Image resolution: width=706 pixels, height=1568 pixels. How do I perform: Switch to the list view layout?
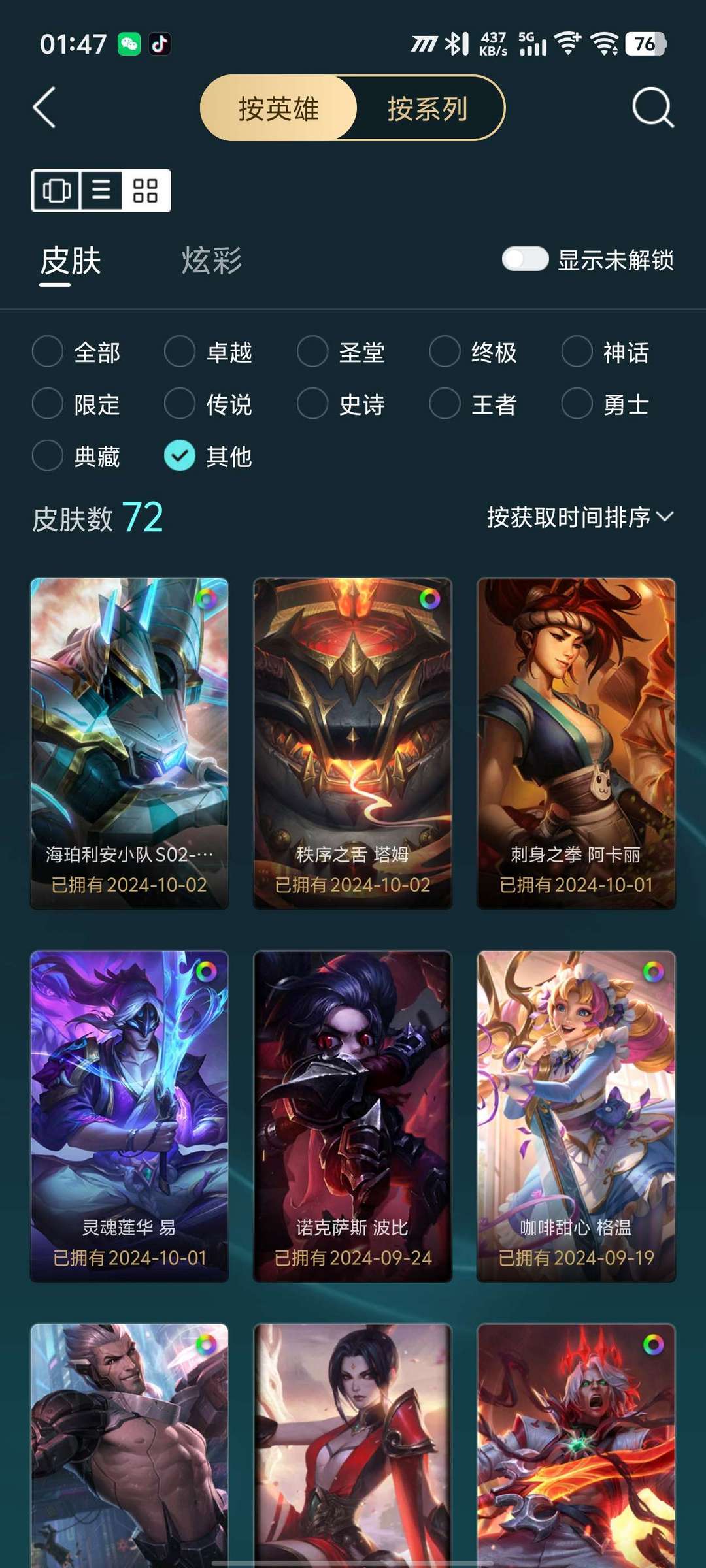tap(101, 191)
